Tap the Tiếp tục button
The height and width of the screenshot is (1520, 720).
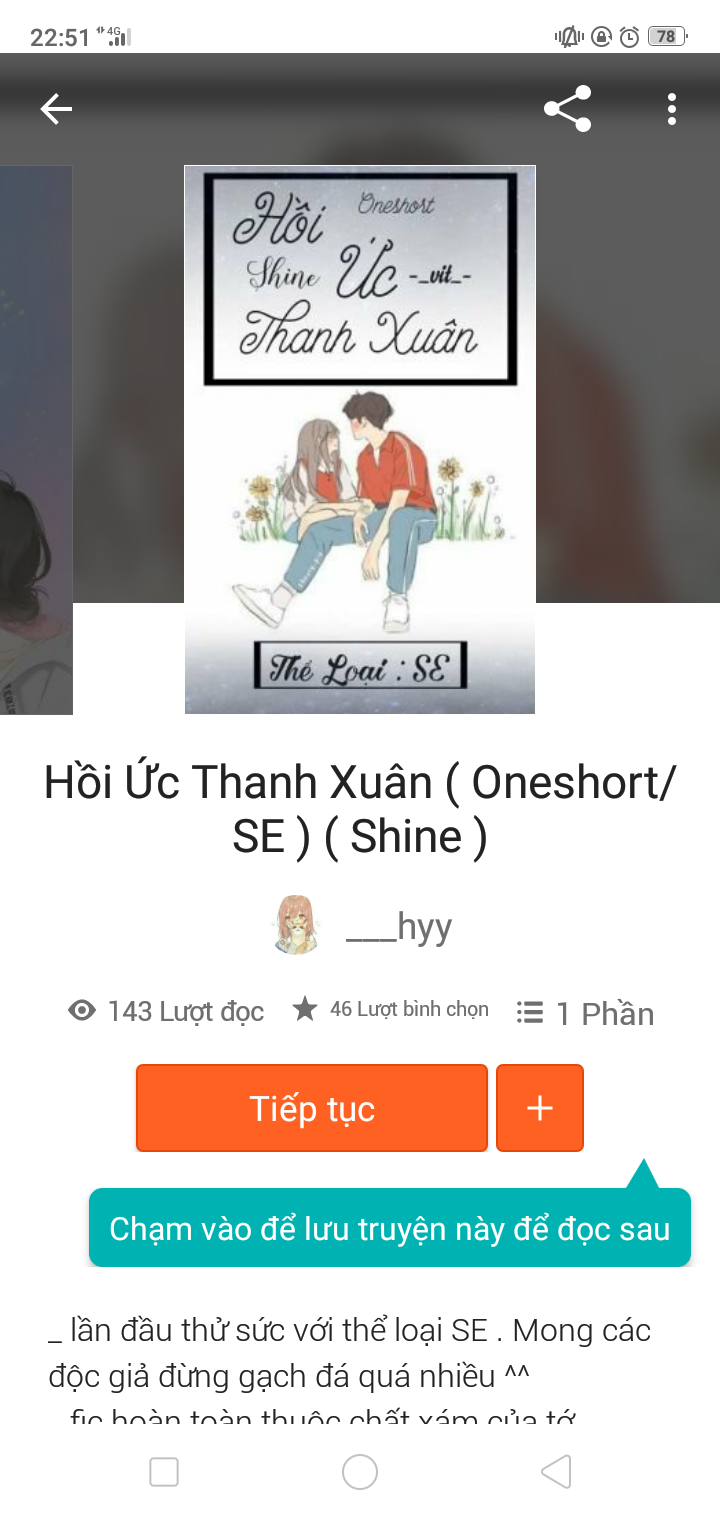(x=312, y=1108)
